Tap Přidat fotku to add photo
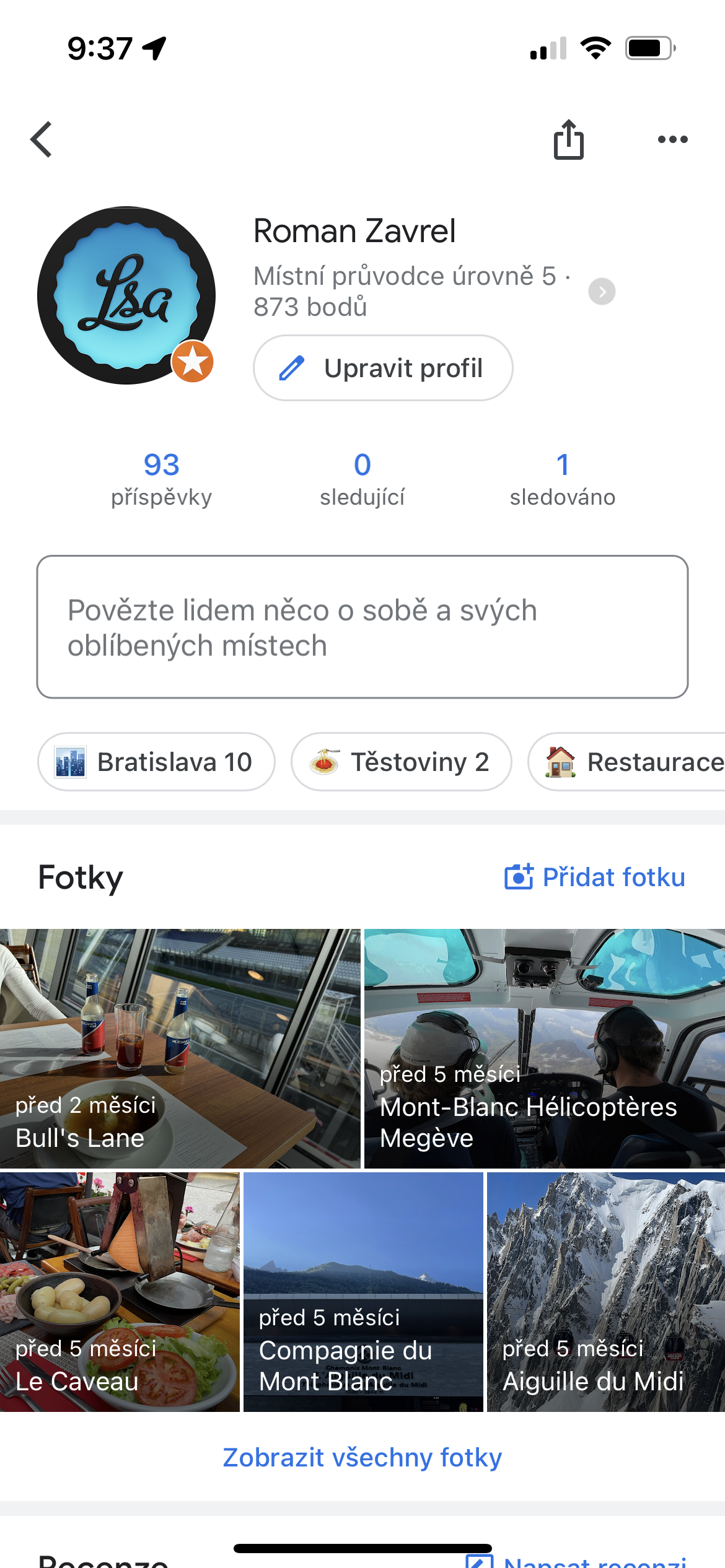 [x=595, y=877]
